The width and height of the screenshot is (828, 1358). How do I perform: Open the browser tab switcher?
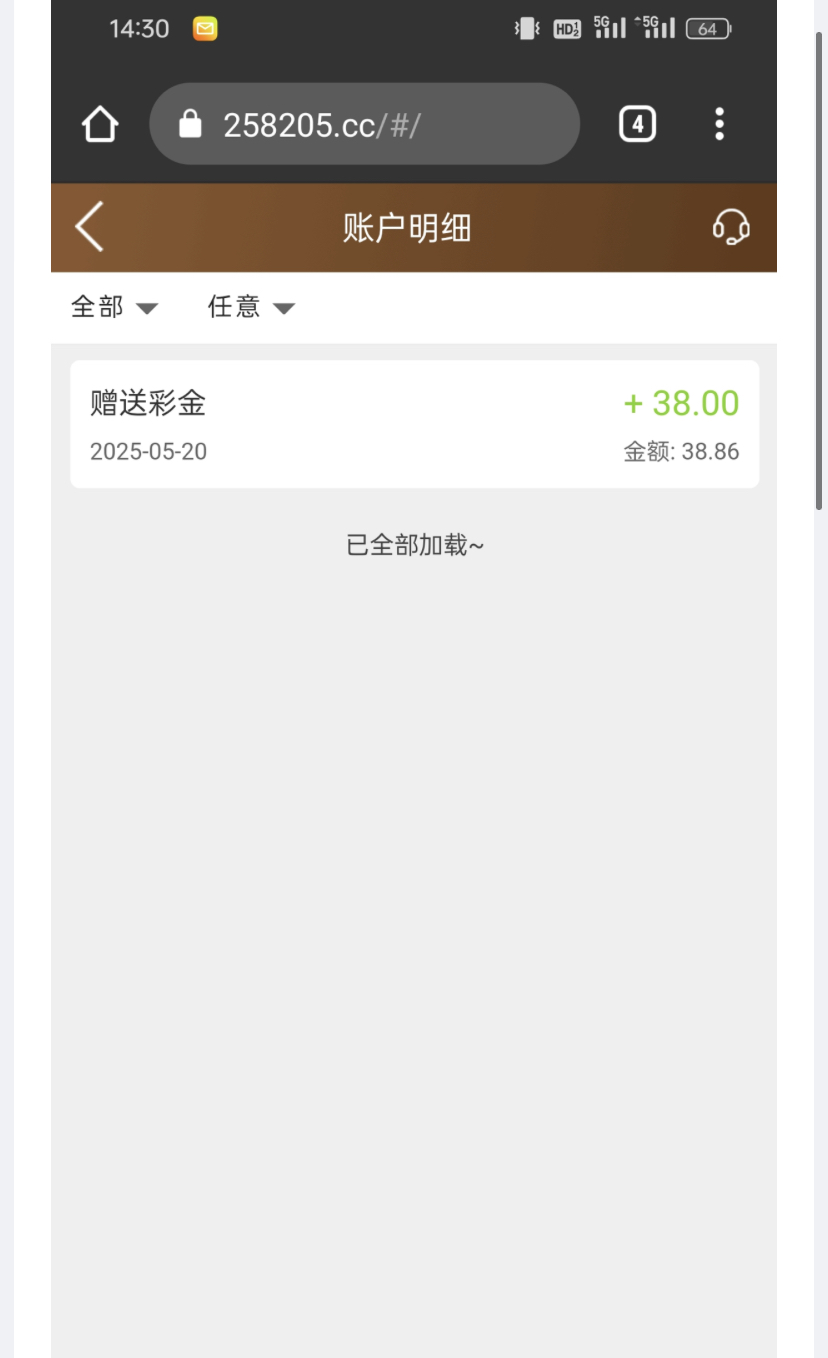637,124
